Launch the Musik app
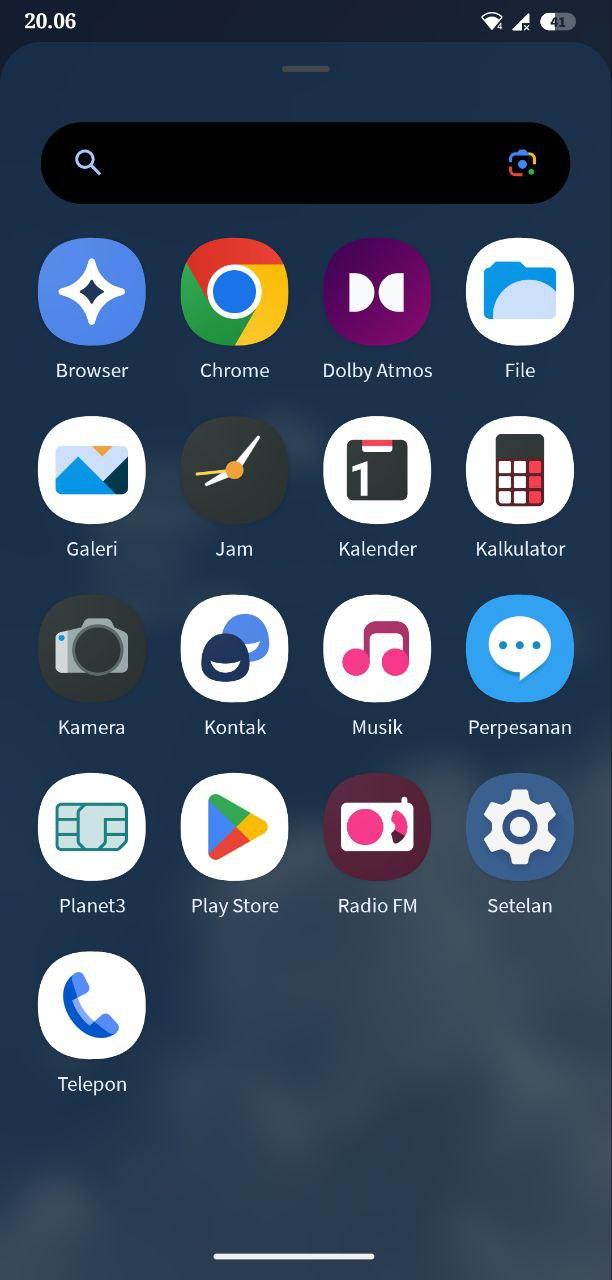Screen dimensions: 612x1280 (x=377, y=649)
